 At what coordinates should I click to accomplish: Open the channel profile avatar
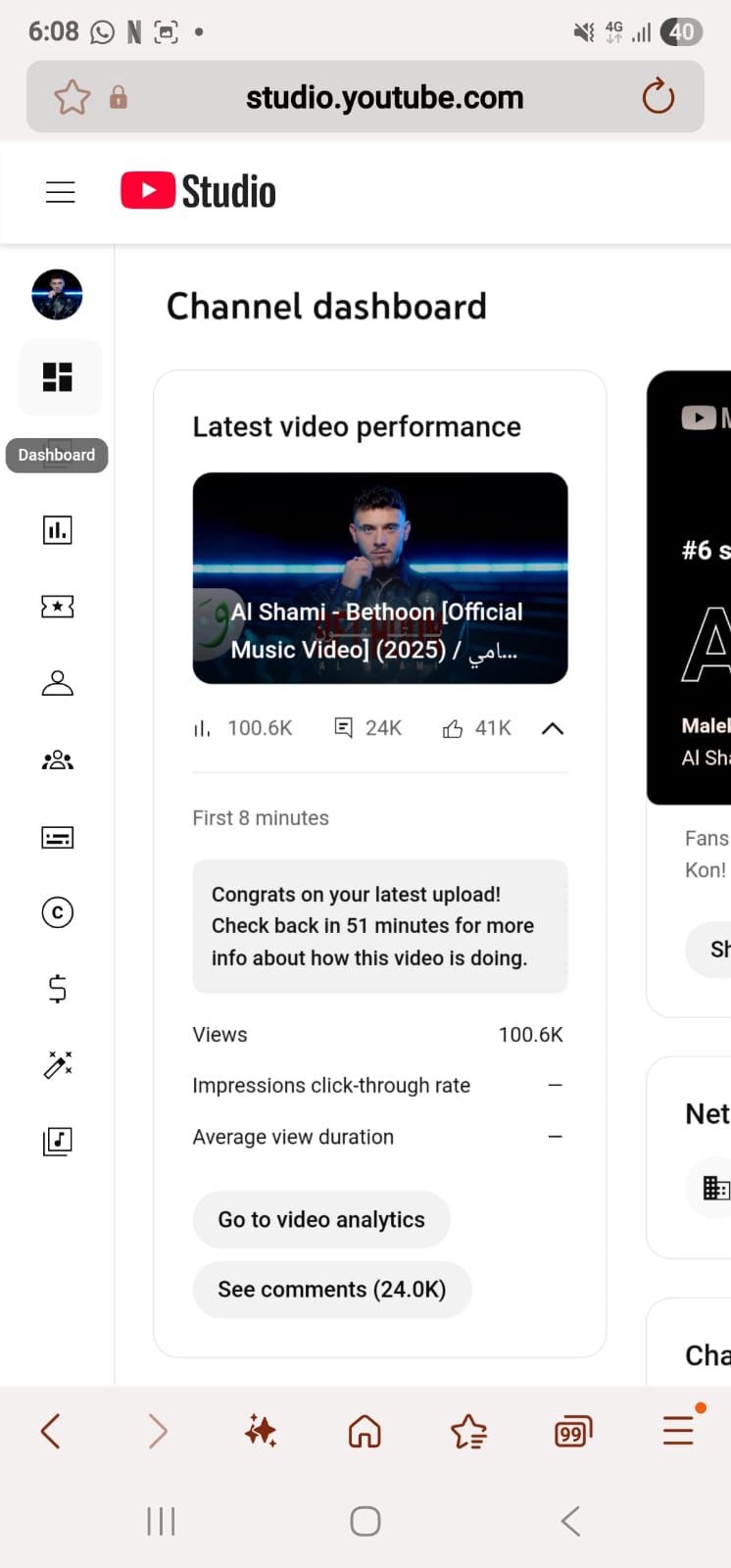[57, 295]
